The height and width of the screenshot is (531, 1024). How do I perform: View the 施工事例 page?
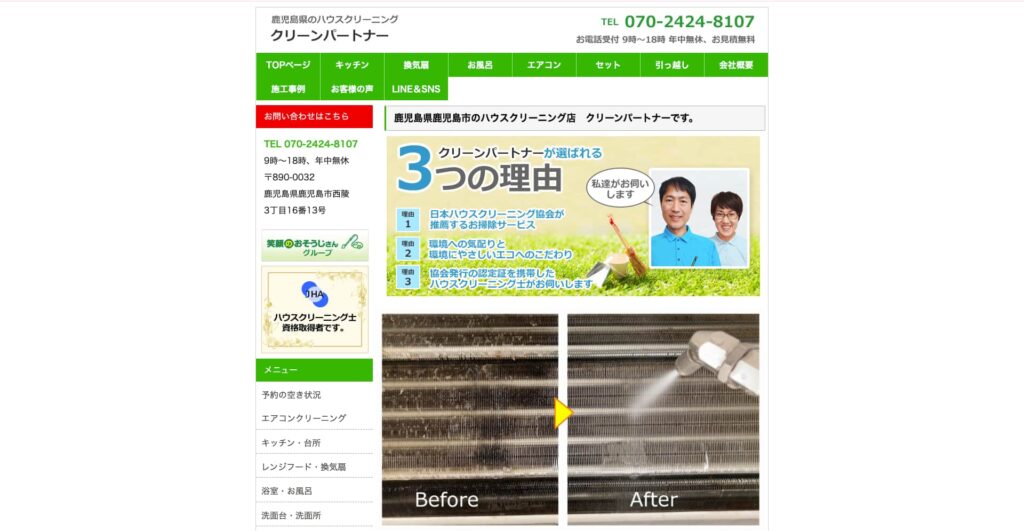coord(288,89)
